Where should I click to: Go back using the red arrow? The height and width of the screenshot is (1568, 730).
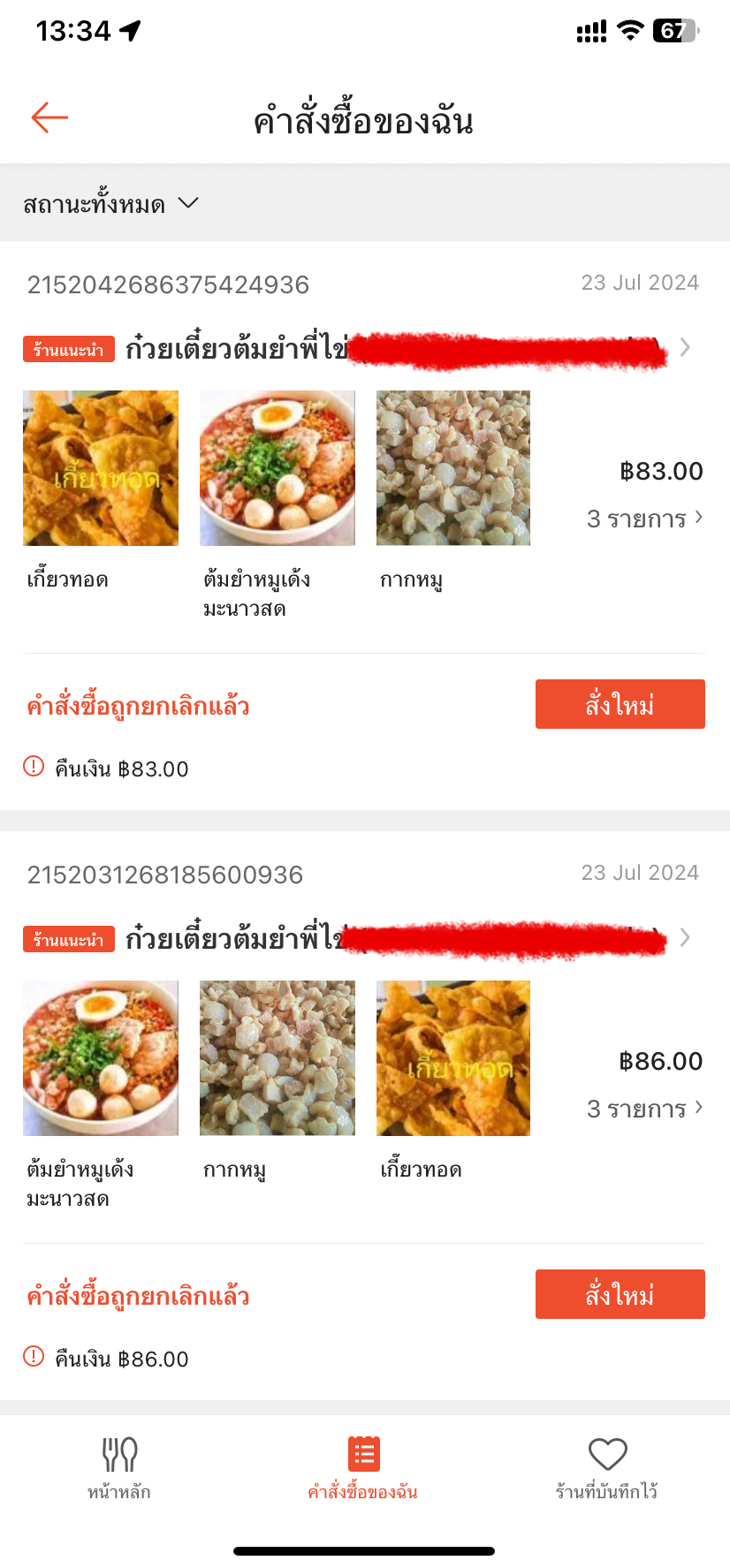click(x=49, y=117)
